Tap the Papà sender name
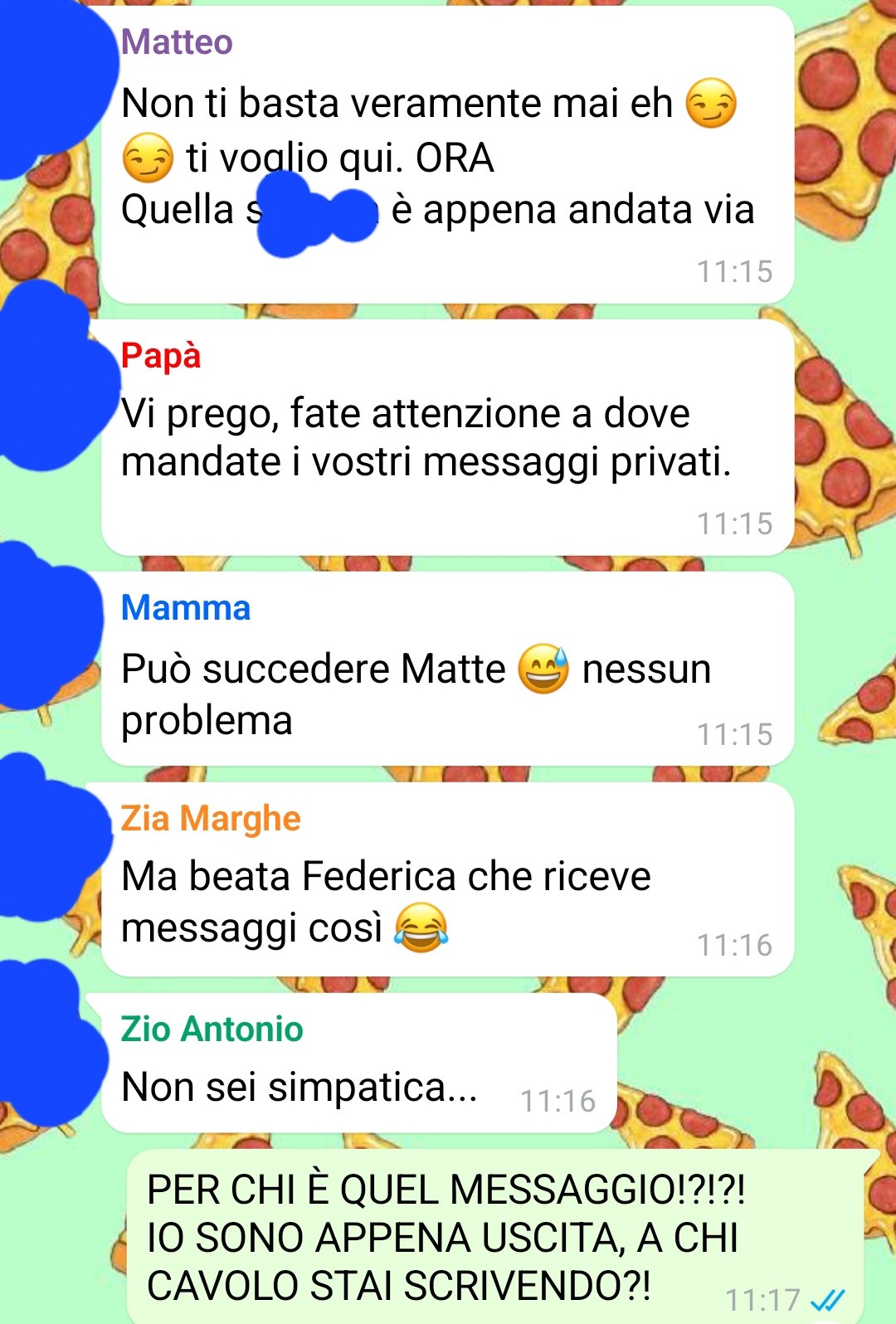Viewport: 896px width, 1324px height. [x=161, y=356]
